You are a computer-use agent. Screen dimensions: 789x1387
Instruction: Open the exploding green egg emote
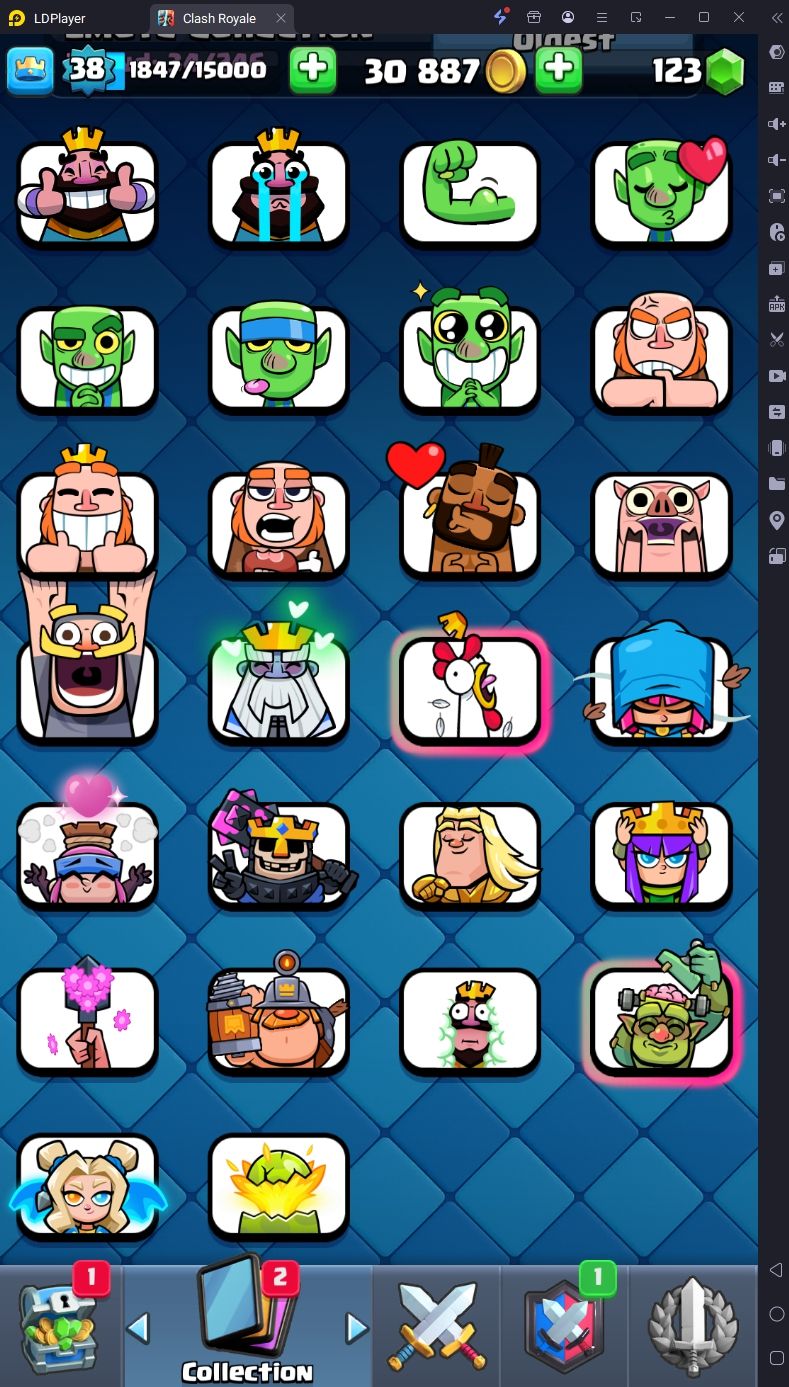point(279,1185)
